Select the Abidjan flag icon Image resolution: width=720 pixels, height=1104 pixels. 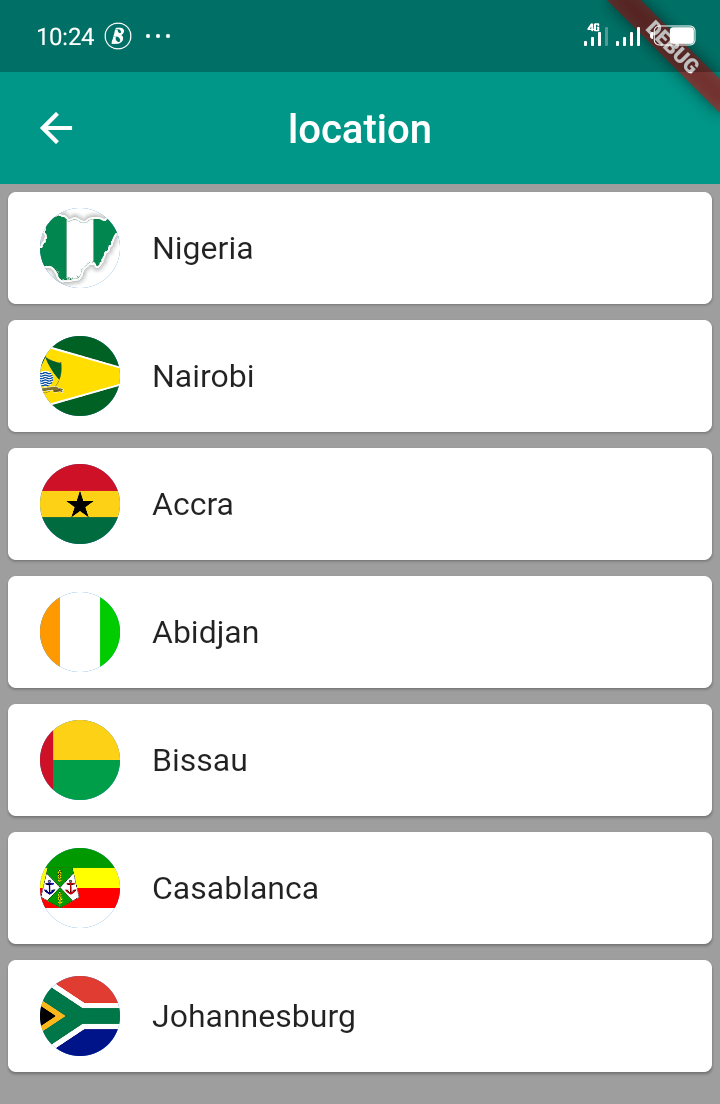(80, 632)
